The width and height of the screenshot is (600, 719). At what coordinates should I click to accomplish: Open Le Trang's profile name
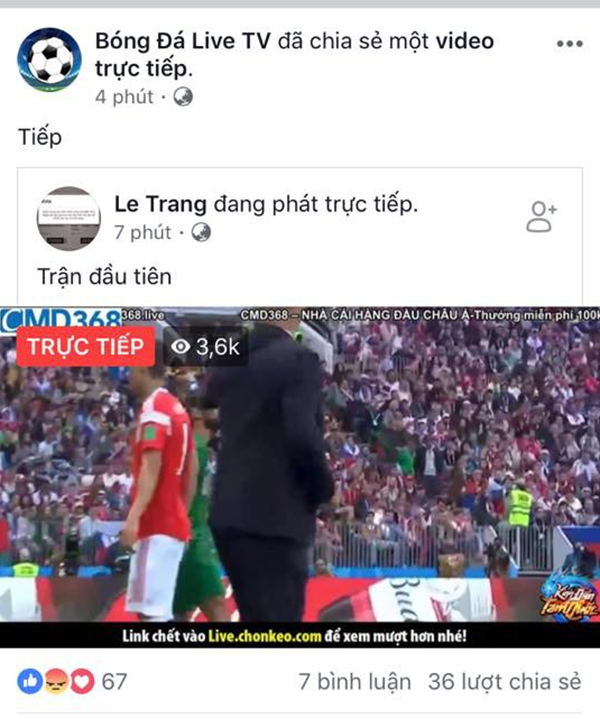(x=161, y=205)
